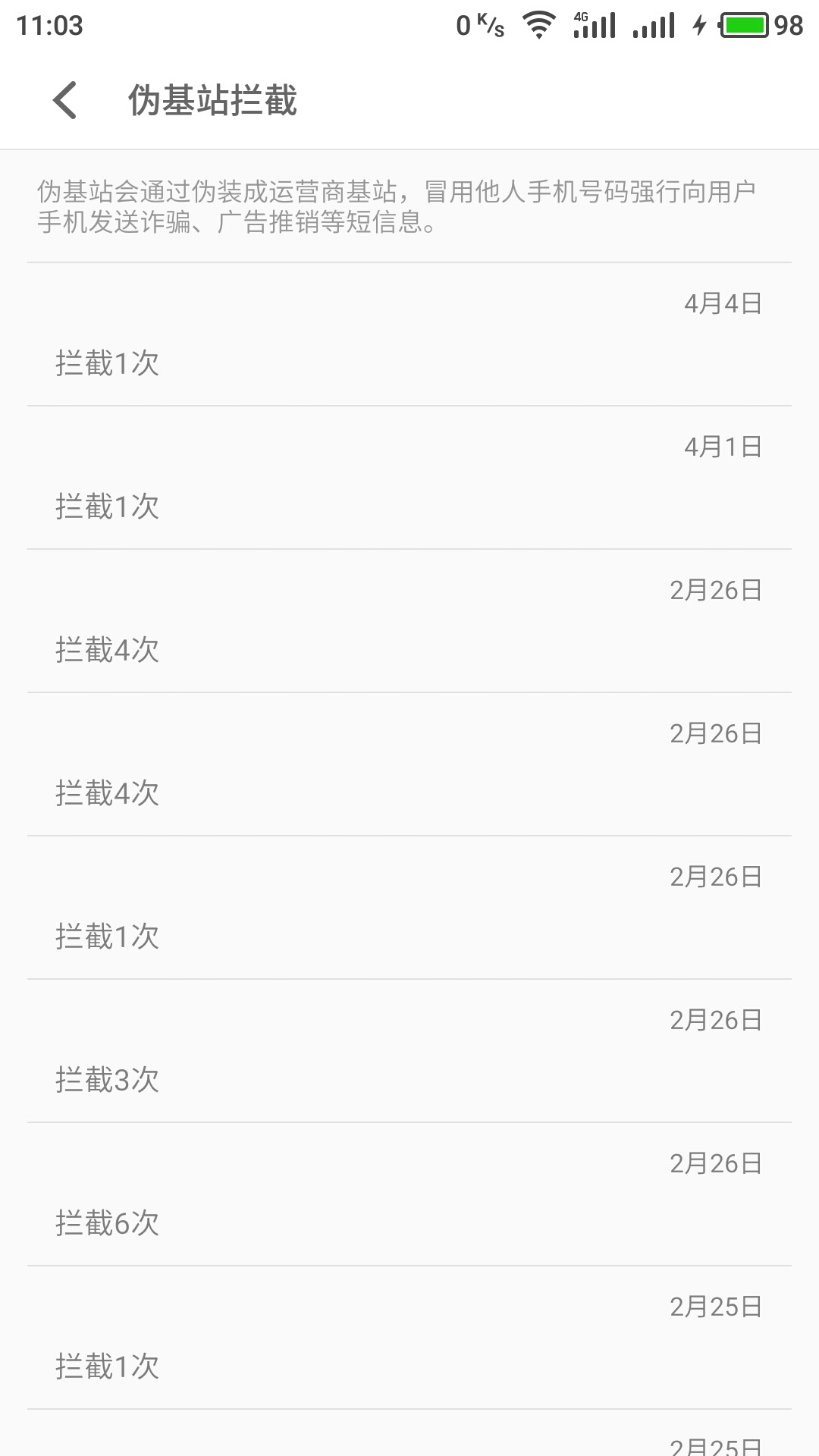
Task: Tap the 伪基站拦截 title text
Action: 217,100
